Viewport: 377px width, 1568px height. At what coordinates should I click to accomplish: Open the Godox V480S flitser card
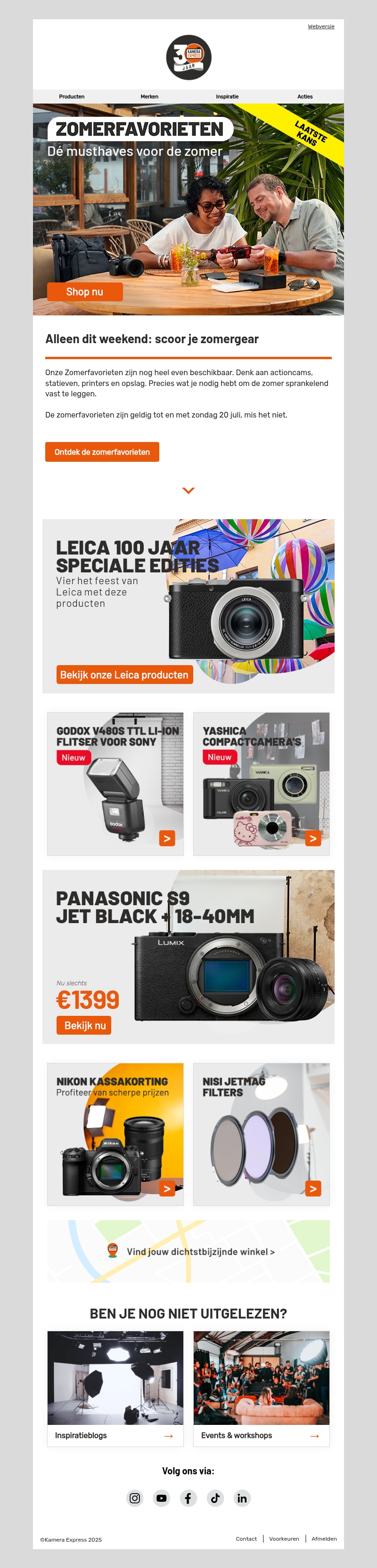click(x=115, y=783)
